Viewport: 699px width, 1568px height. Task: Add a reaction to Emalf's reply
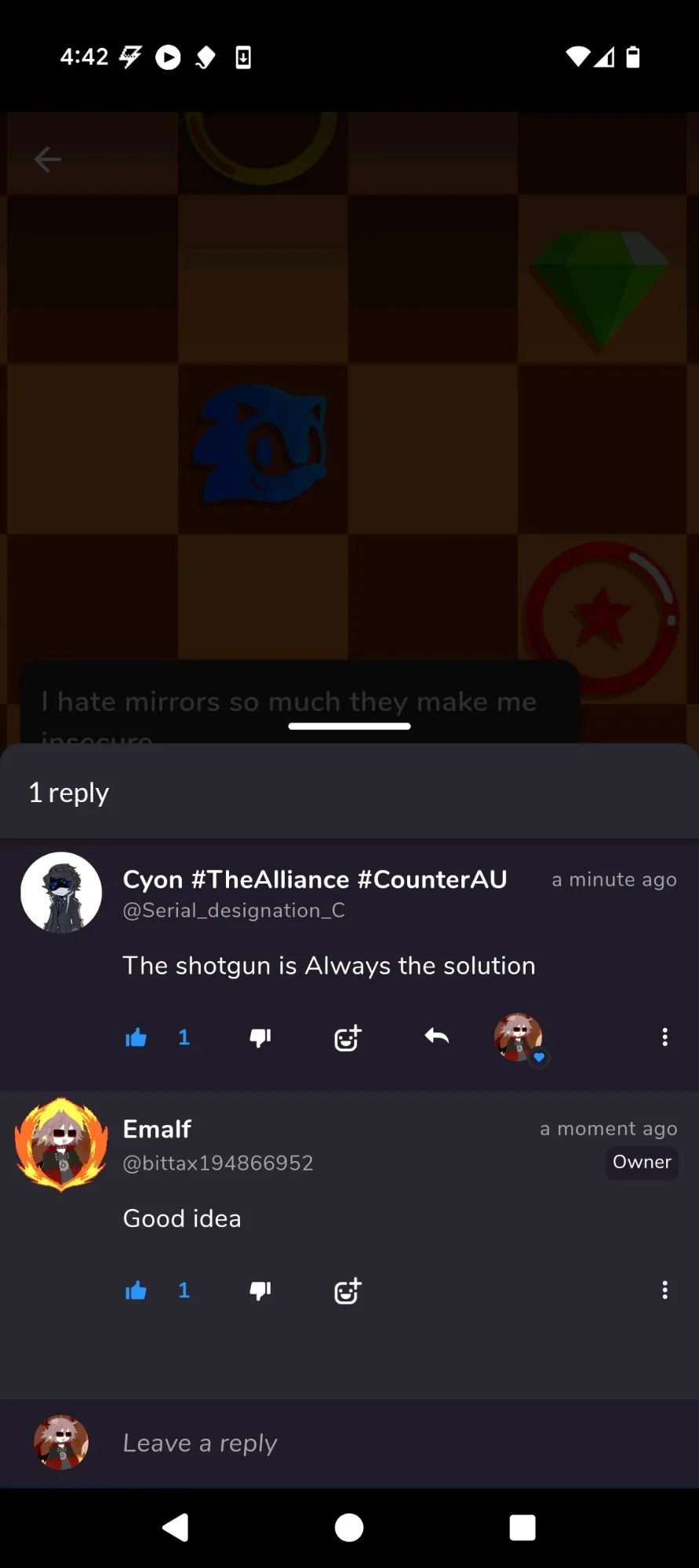[348, 1290]
